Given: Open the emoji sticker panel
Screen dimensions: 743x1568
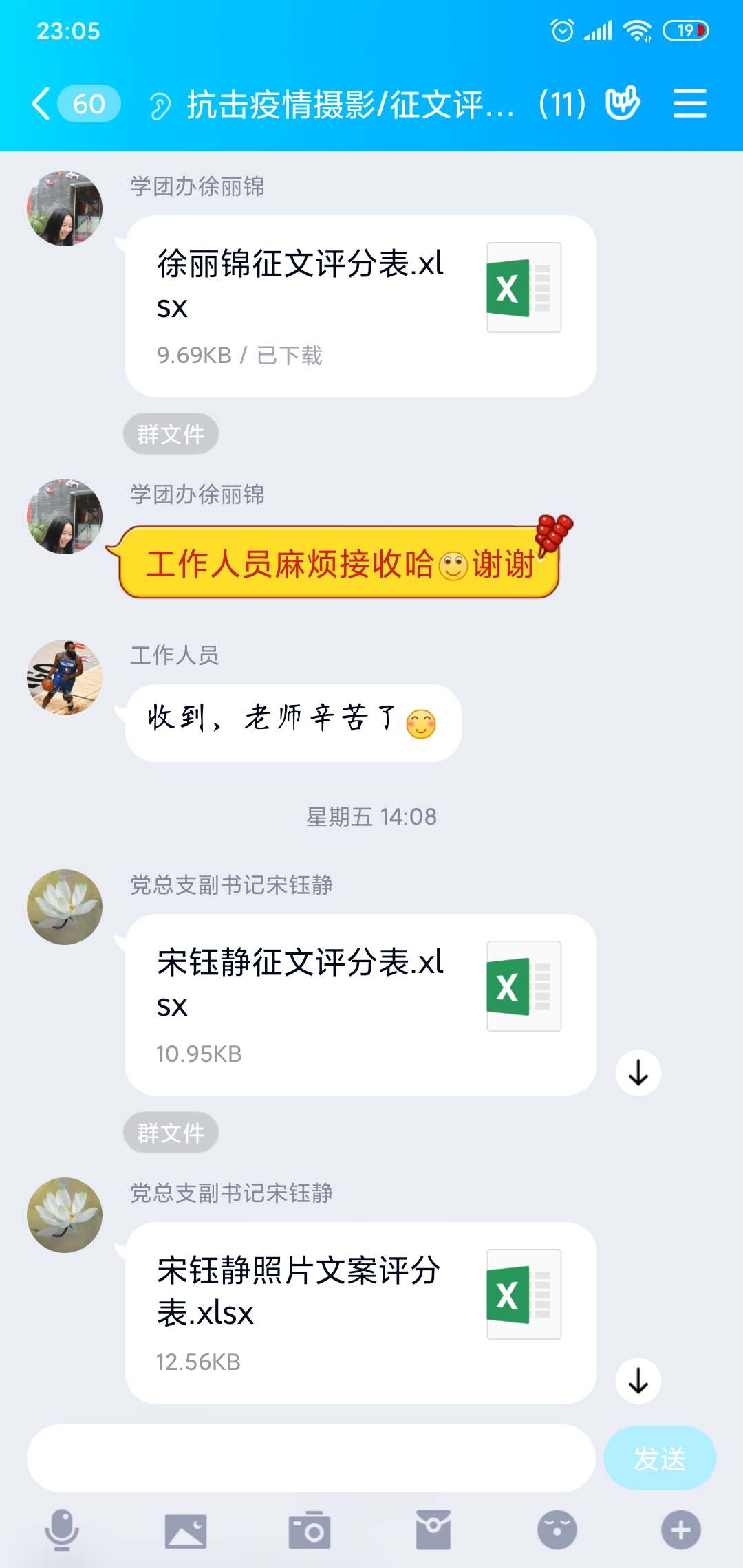Looking at the screenshot, I should coord(557,1530).
